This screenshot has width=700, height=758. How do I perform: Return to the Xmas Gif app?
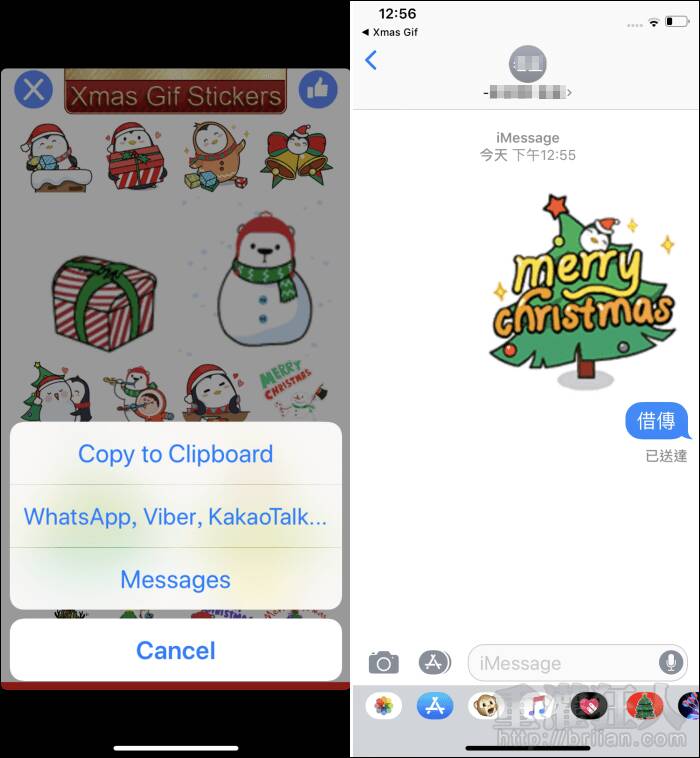click(x=389, y=32)
